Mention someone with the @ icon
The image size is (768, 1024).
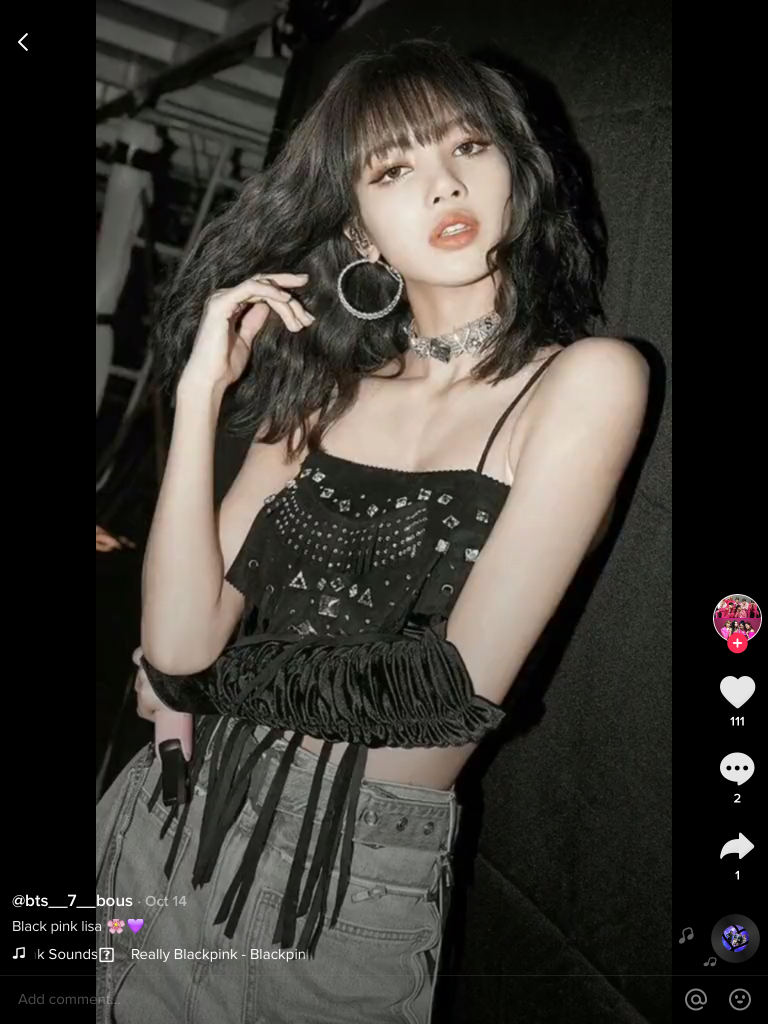pyautogui.click(x=696, y=999)
